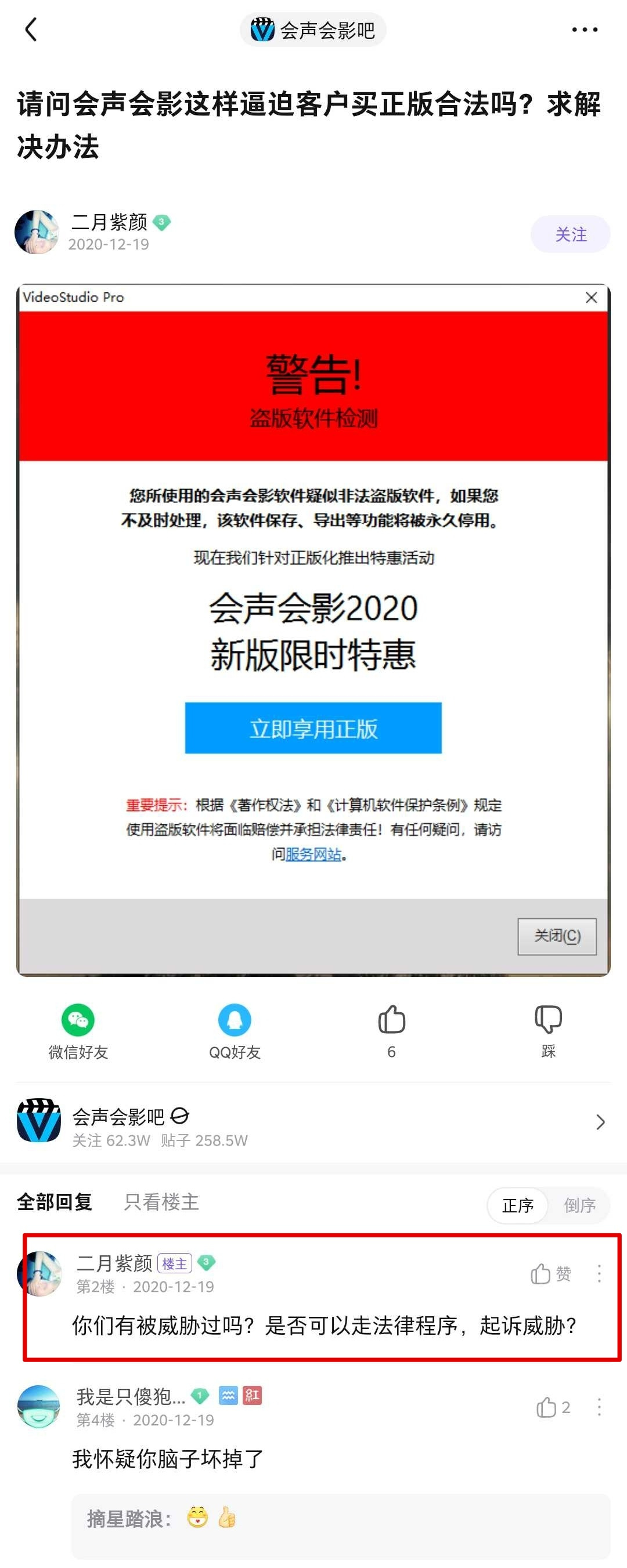Sort the replies in 倒序 order
This screenshot has width=627, height=1568.
coord(579,1205)
